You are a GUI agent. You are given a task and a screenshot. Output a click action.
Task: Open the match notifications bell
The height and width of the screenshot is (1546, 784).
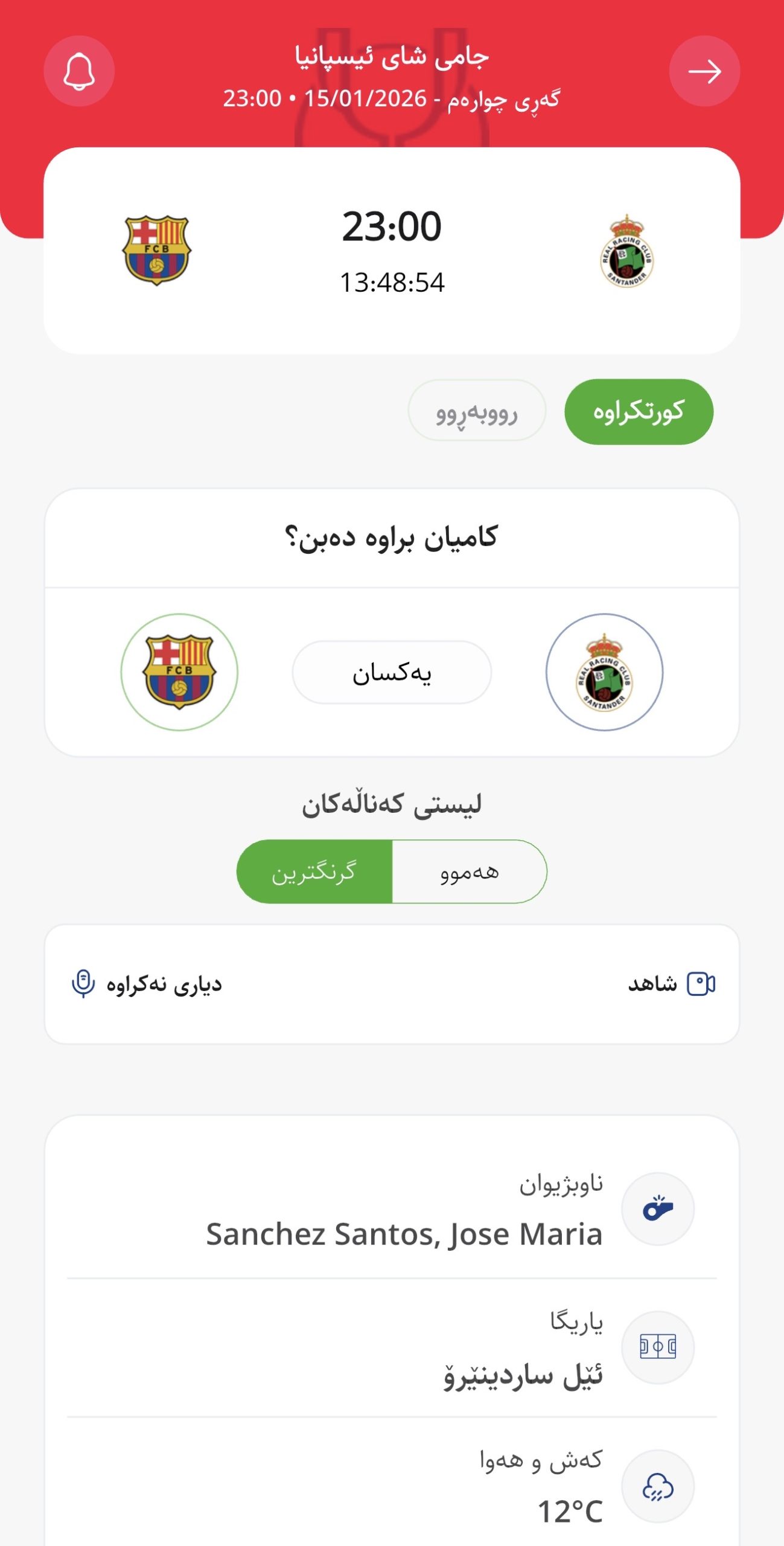pos(79,71)
